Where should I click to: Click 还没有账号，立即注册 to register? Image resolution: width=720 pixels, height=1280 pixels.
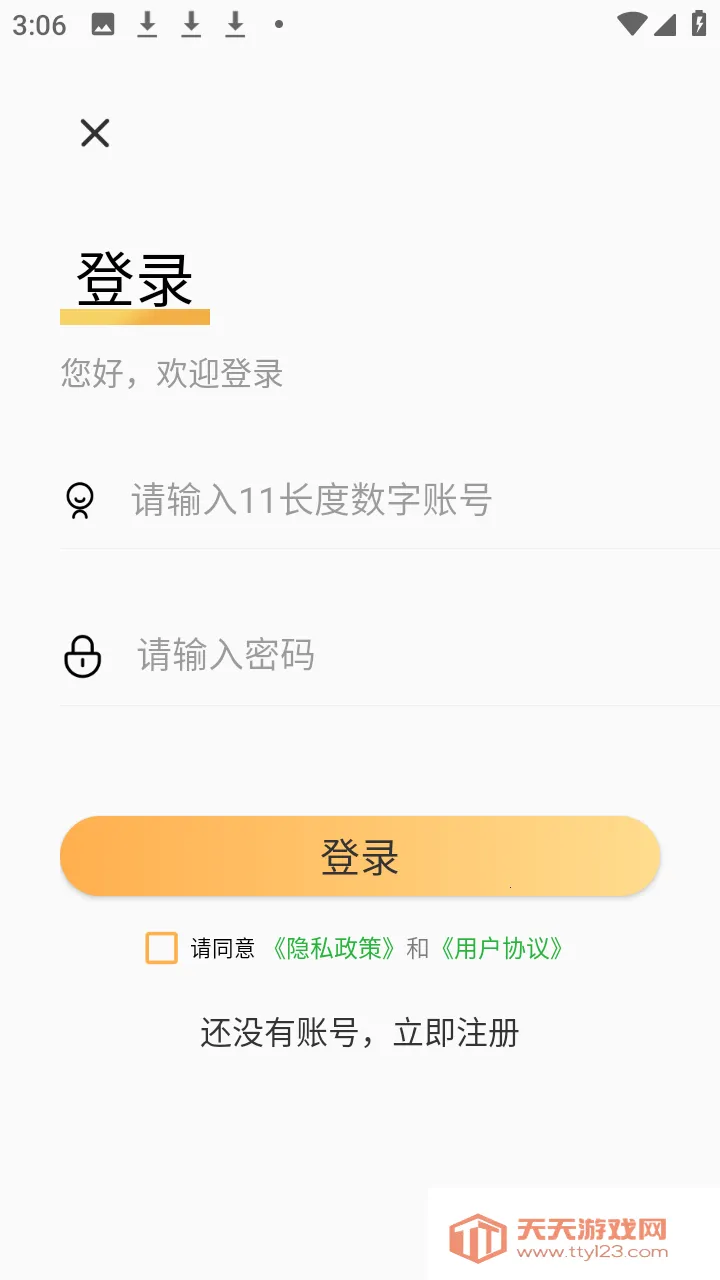360,1032
